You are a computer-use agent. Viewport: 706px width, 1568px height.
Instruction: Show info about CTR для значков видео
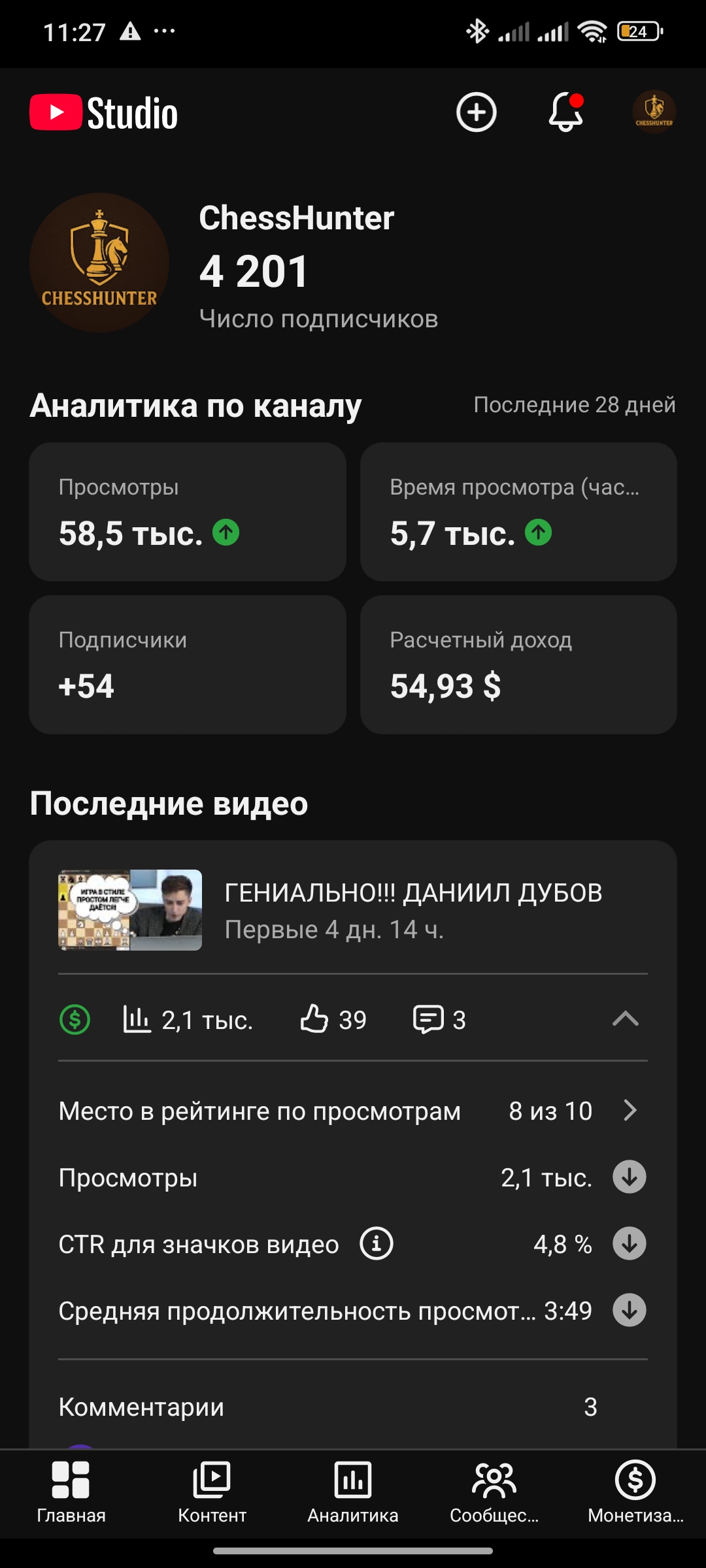click(377, 1244)
